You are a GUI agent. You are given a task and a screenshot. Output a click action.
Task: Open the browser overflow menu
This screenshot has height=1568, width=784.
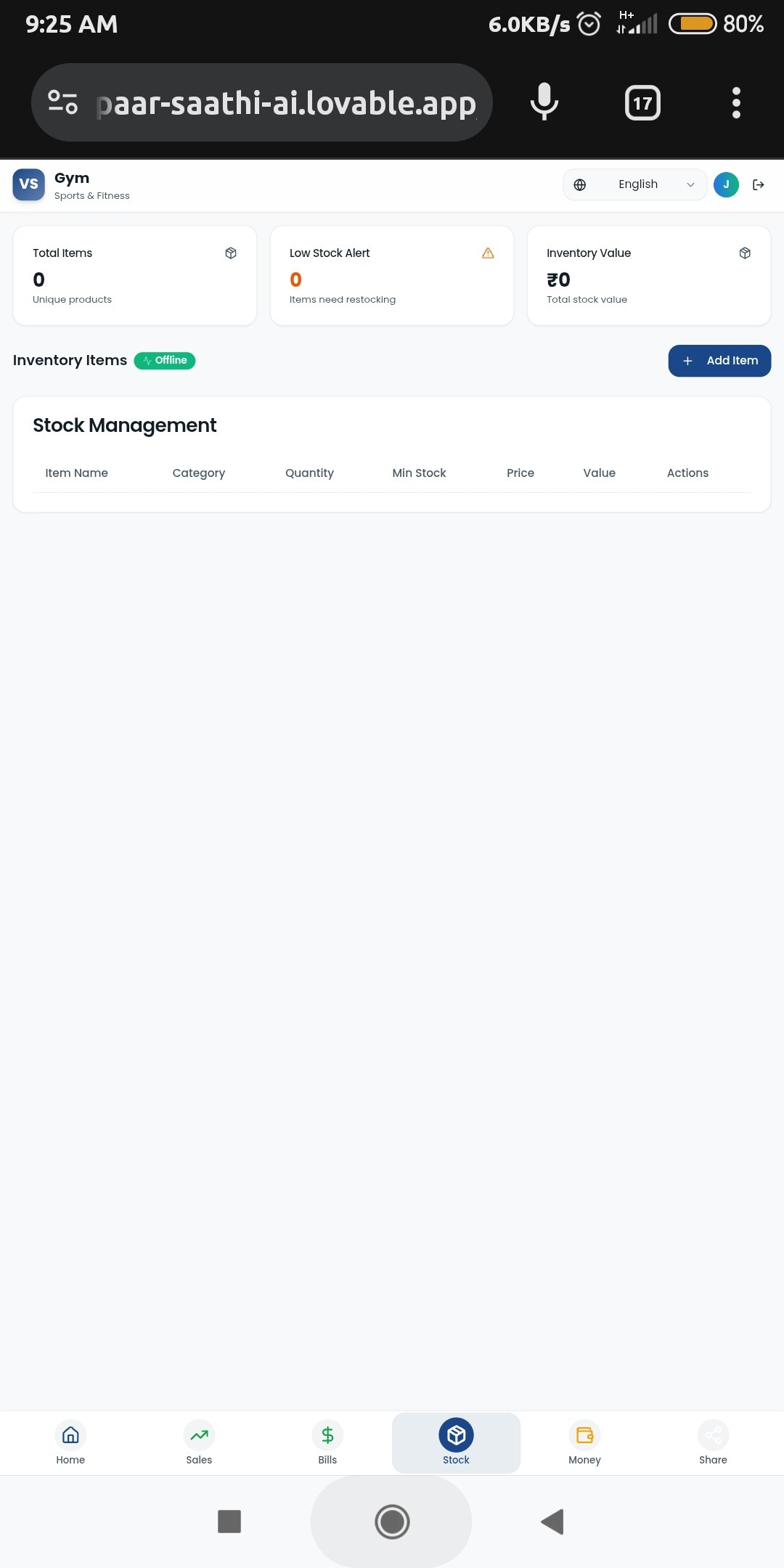736,103
